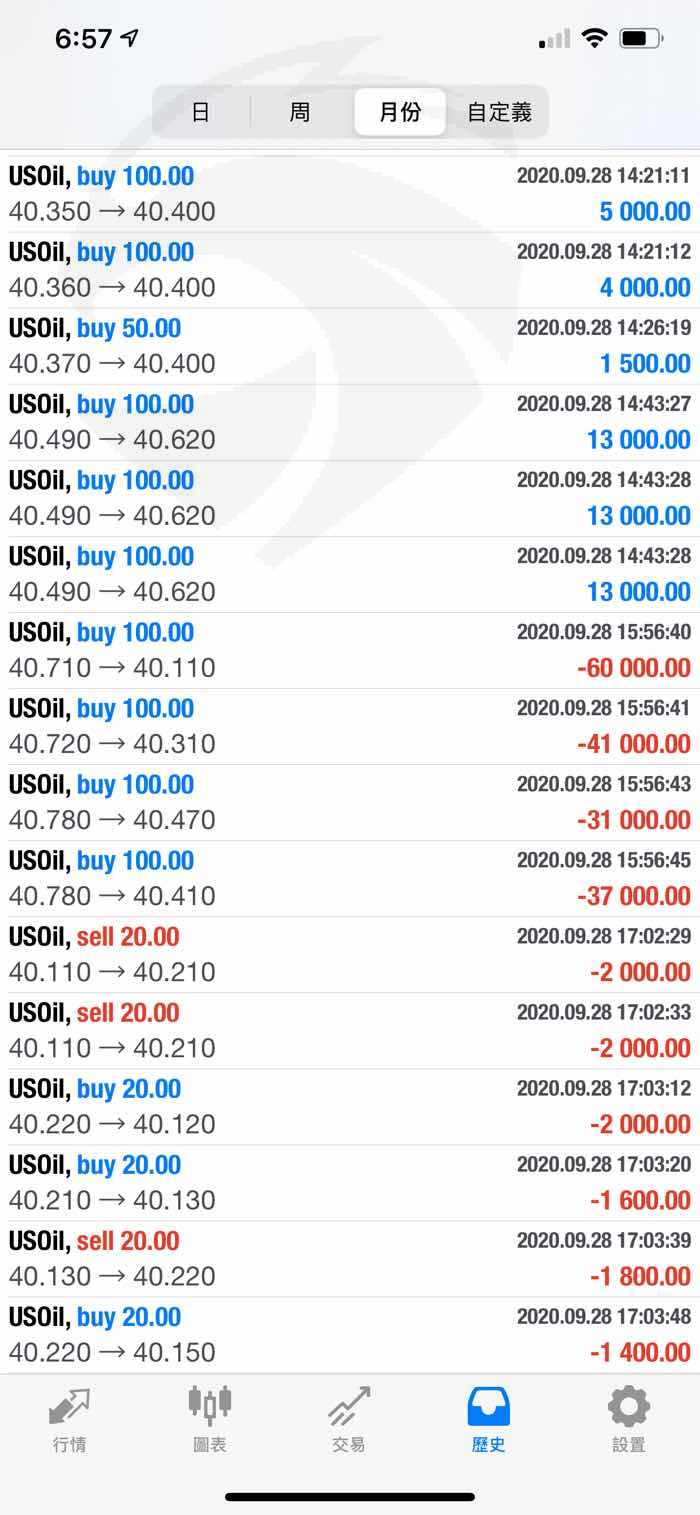700x1515 pixels.
Task: Select the 月份 period filter
Action: point(400,112)
